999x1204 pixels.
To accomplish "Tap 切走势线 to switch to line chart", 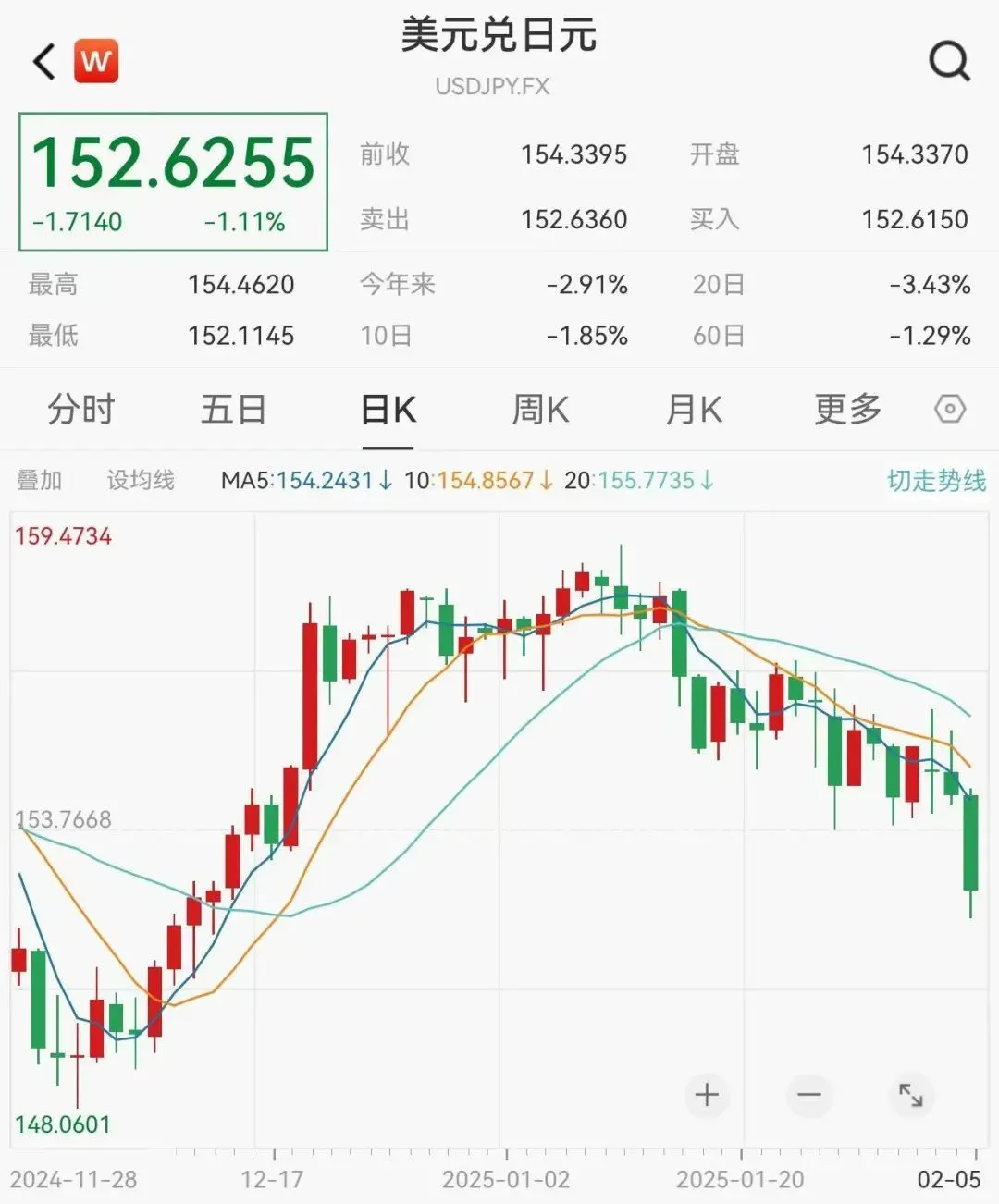I will pyautogui.click(x=936, y=480).
